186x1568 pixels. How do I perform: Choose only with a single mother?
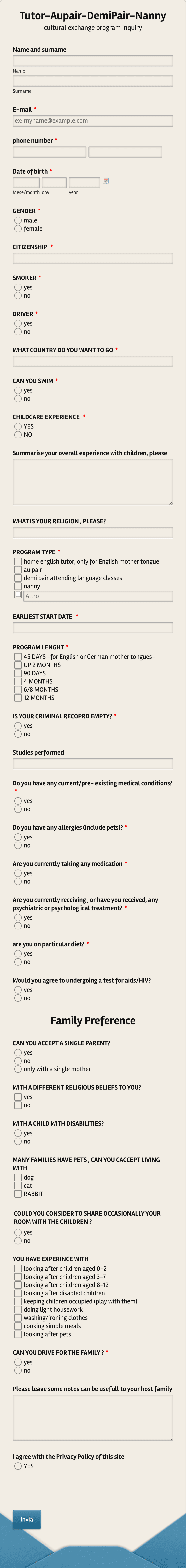(18, 1069)
